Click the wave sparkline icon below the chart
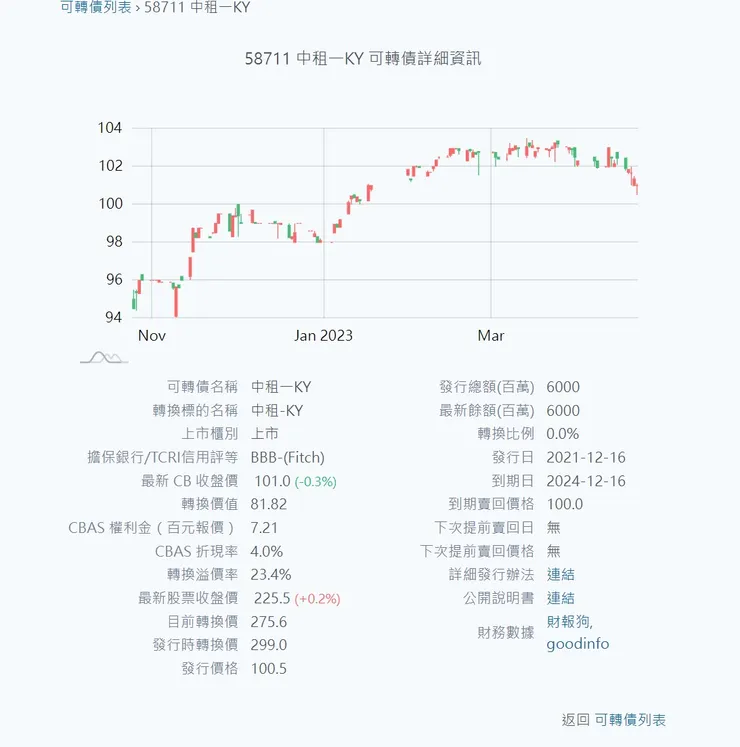 101,355
